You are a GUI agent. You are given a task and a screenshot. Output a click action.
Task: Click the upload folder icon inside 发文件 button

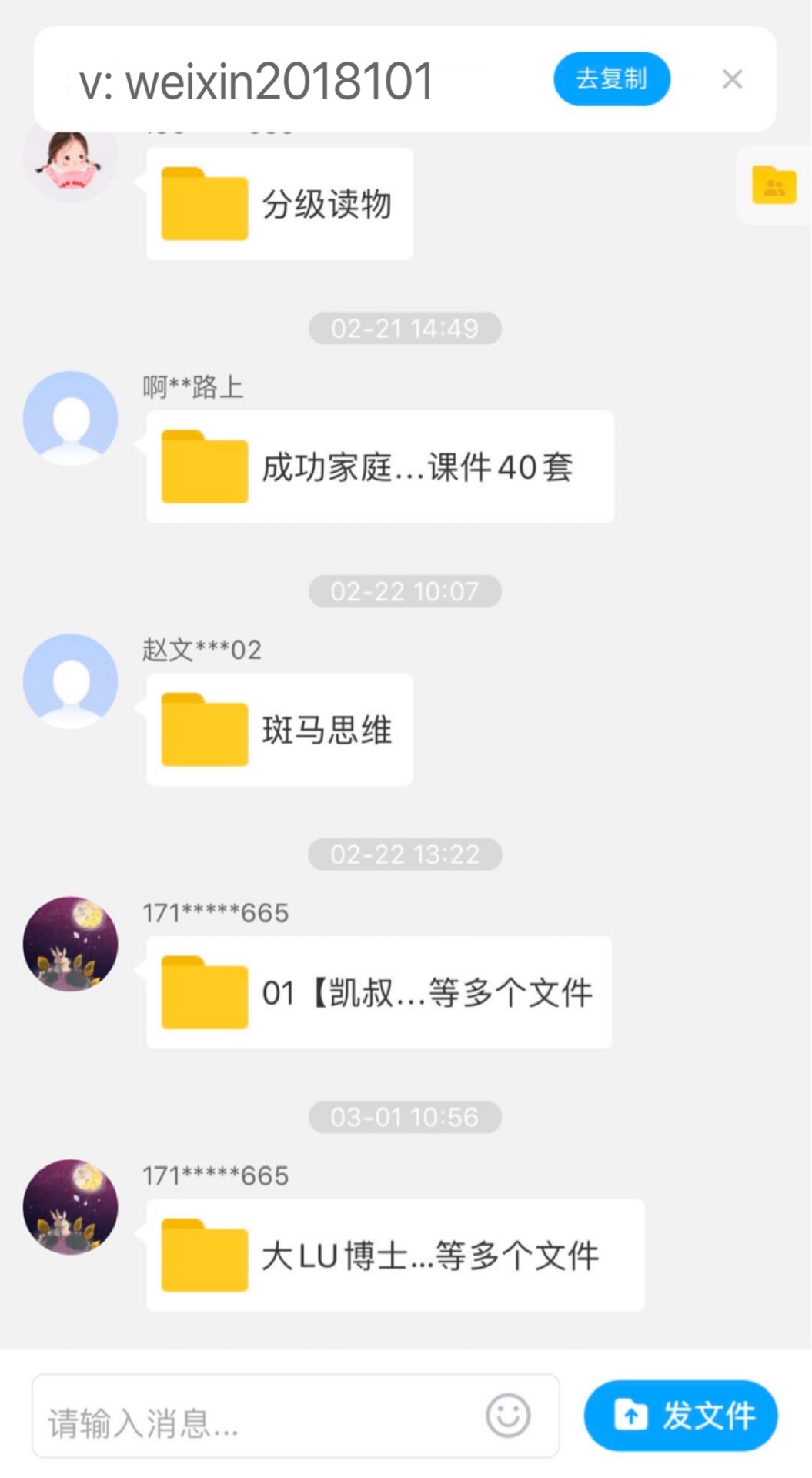631,1414
